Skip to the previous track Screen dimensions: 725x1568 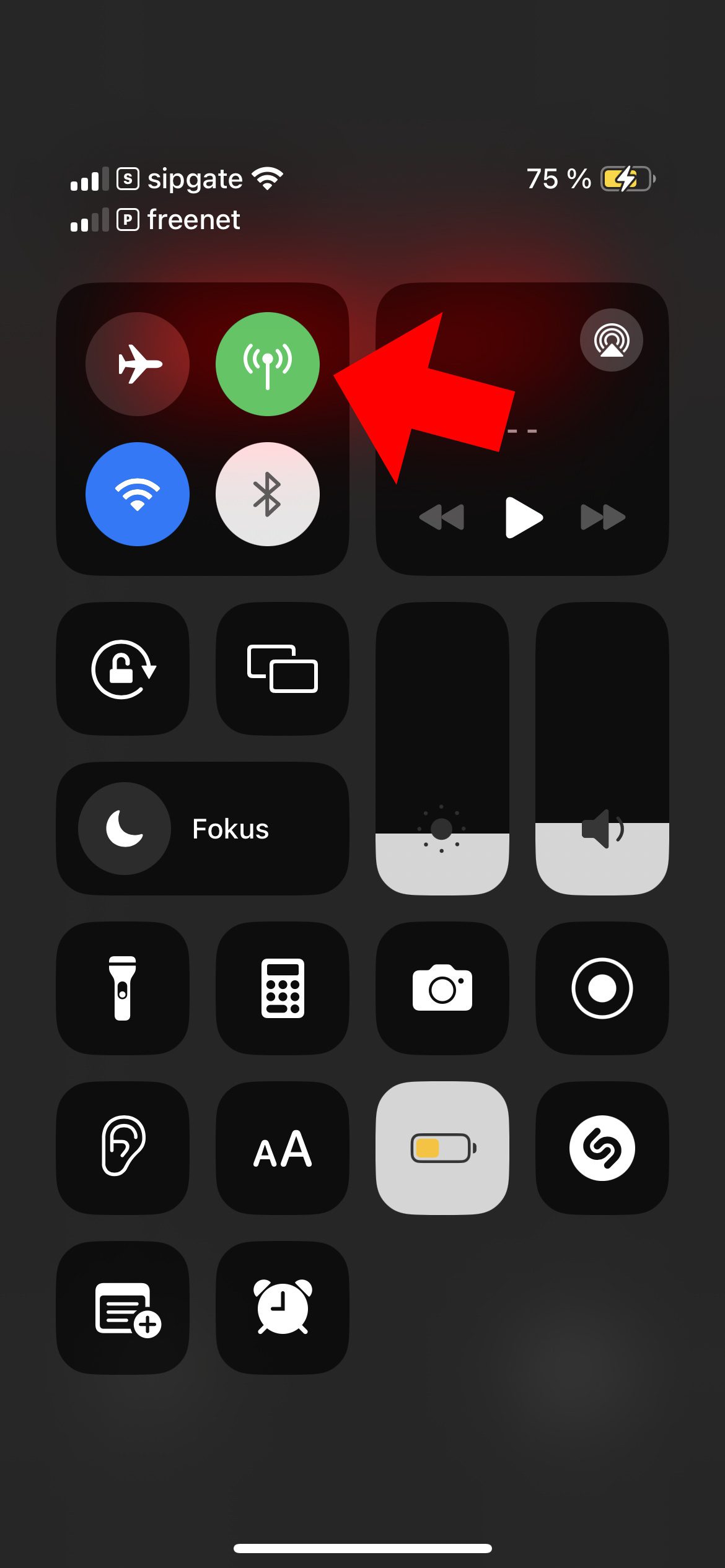tap(442, 517)
